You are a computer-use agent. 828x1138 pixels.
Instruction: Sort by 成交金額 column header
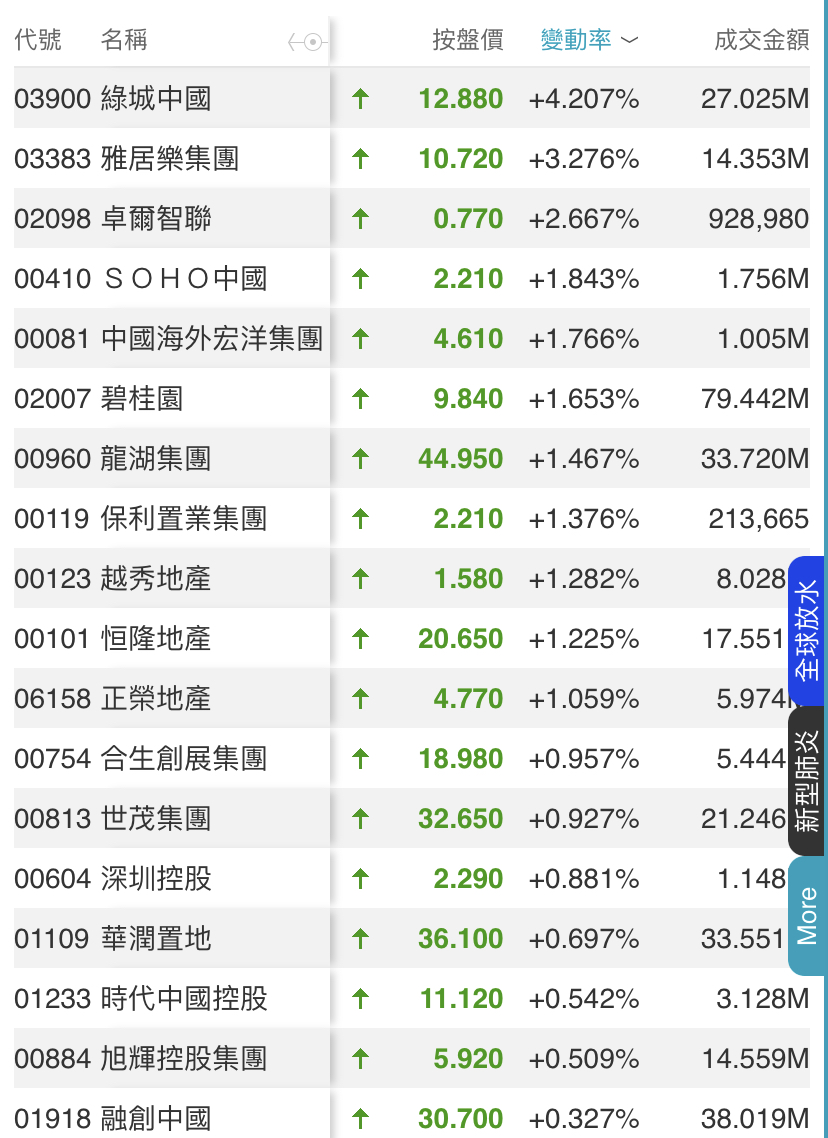761,40
